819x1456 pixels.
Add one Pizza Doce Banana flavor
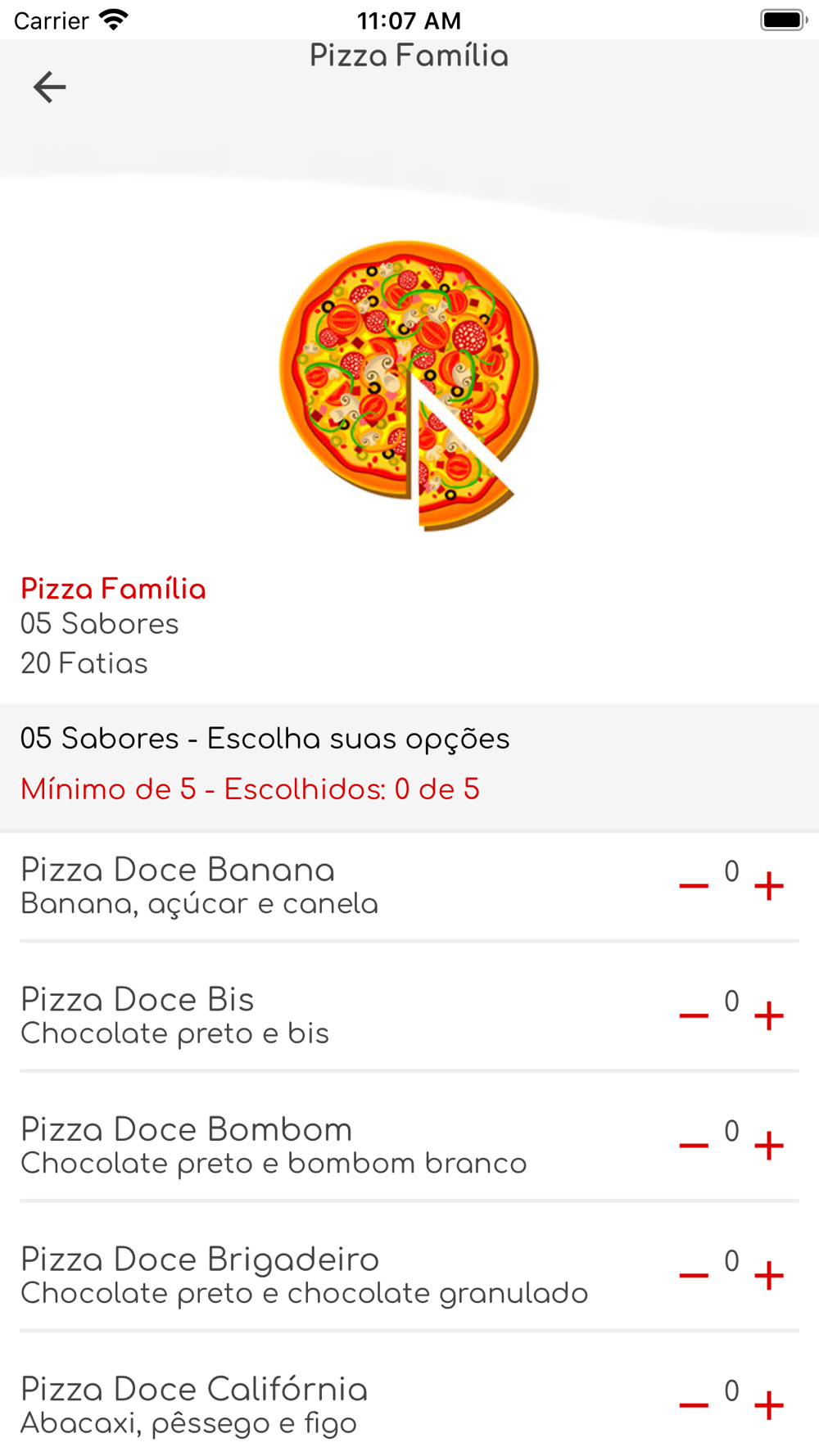coord(768,886)
